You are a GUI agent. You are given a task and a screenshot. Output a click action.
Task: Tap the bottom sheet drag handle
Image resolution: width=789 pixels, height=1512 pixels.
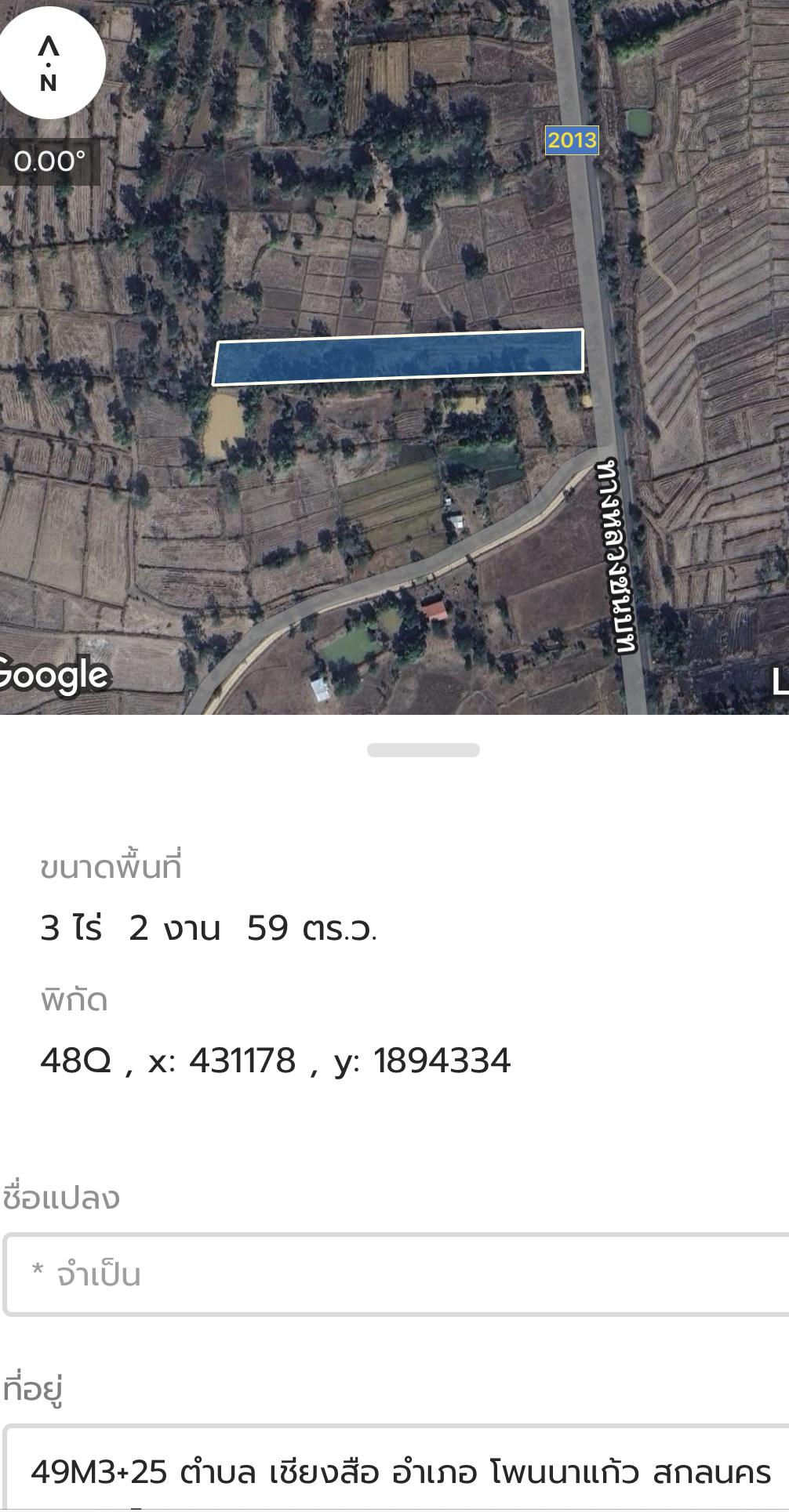[424, 750]
